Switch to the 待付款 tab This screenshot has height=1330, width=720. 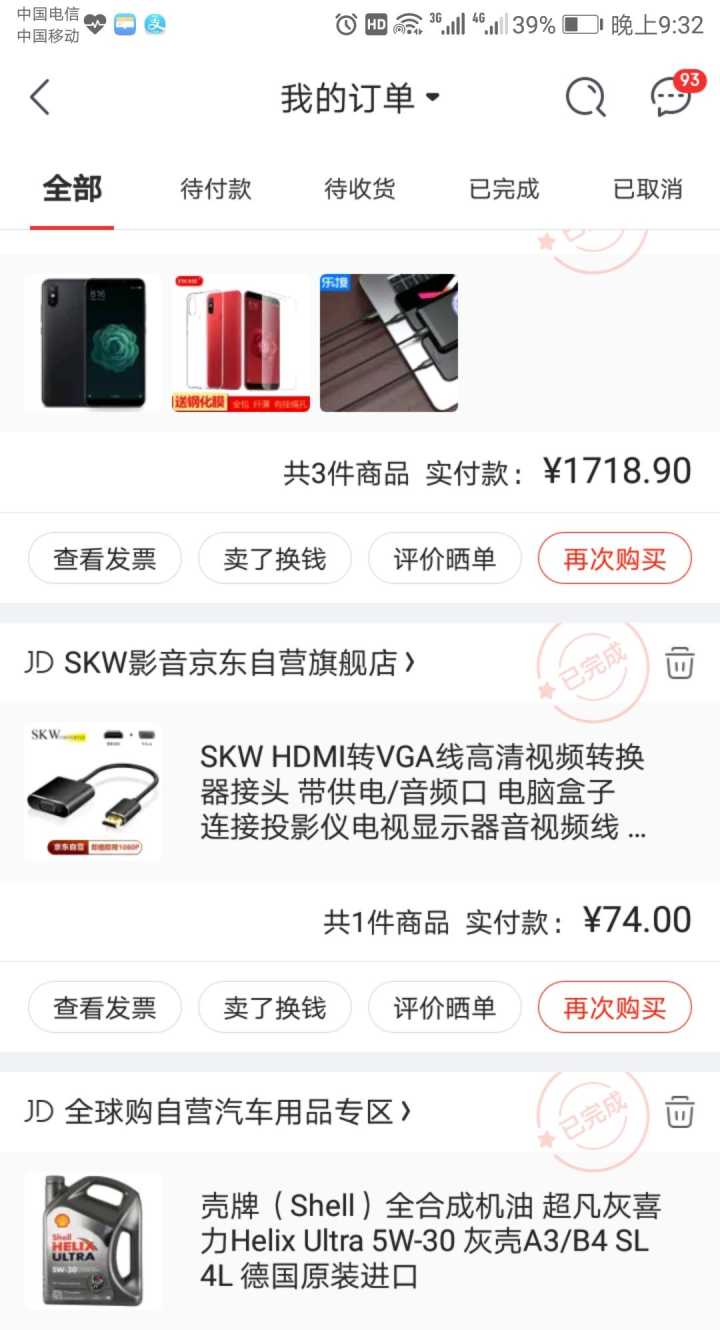tap(215, 189)
